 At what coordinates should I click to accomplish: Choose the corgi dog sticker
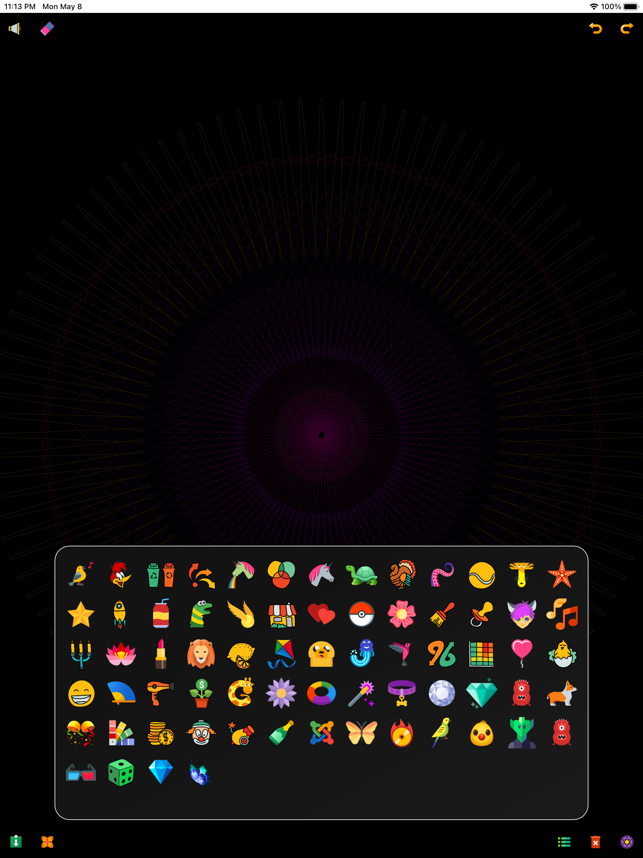tap(561, 693)
